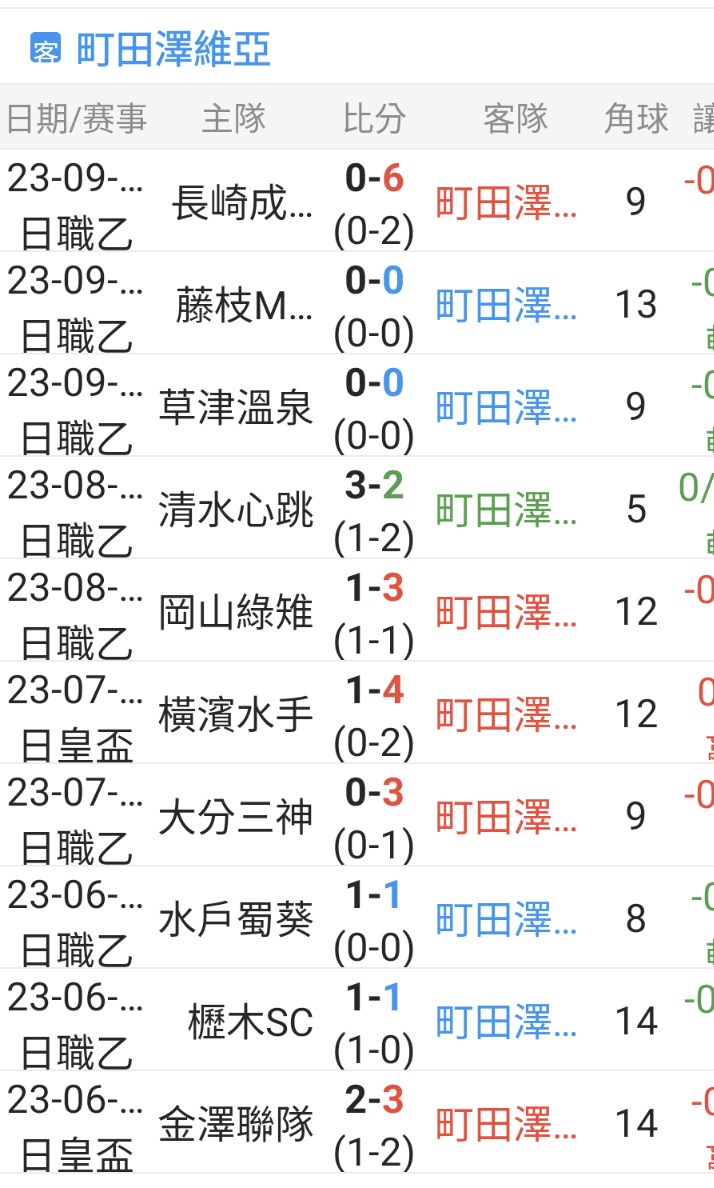
Task: Open the 町田澤維亞 team page
Action: click(x=173, y=50)
